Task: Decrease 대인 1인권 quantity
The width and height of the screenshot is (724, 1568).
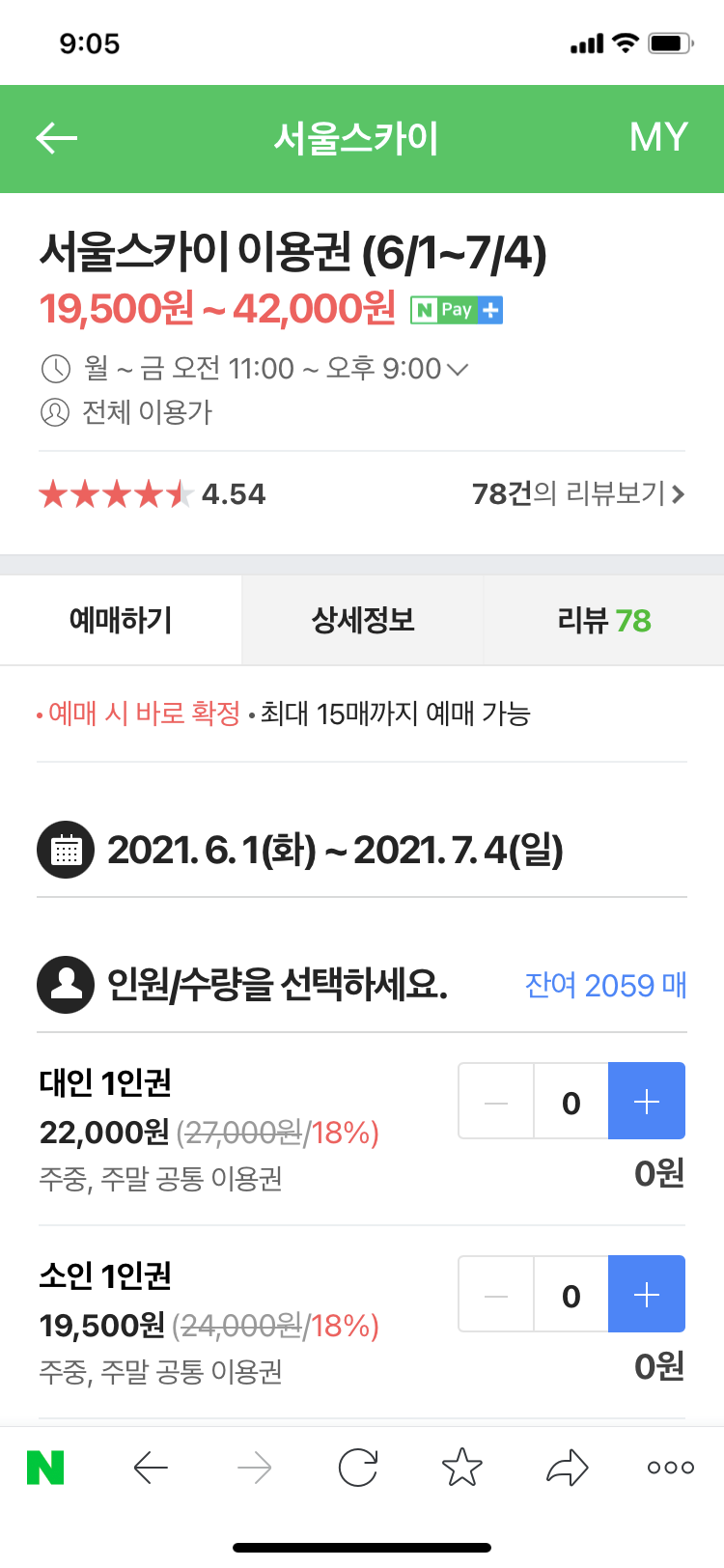Action: coord(496,1102)
